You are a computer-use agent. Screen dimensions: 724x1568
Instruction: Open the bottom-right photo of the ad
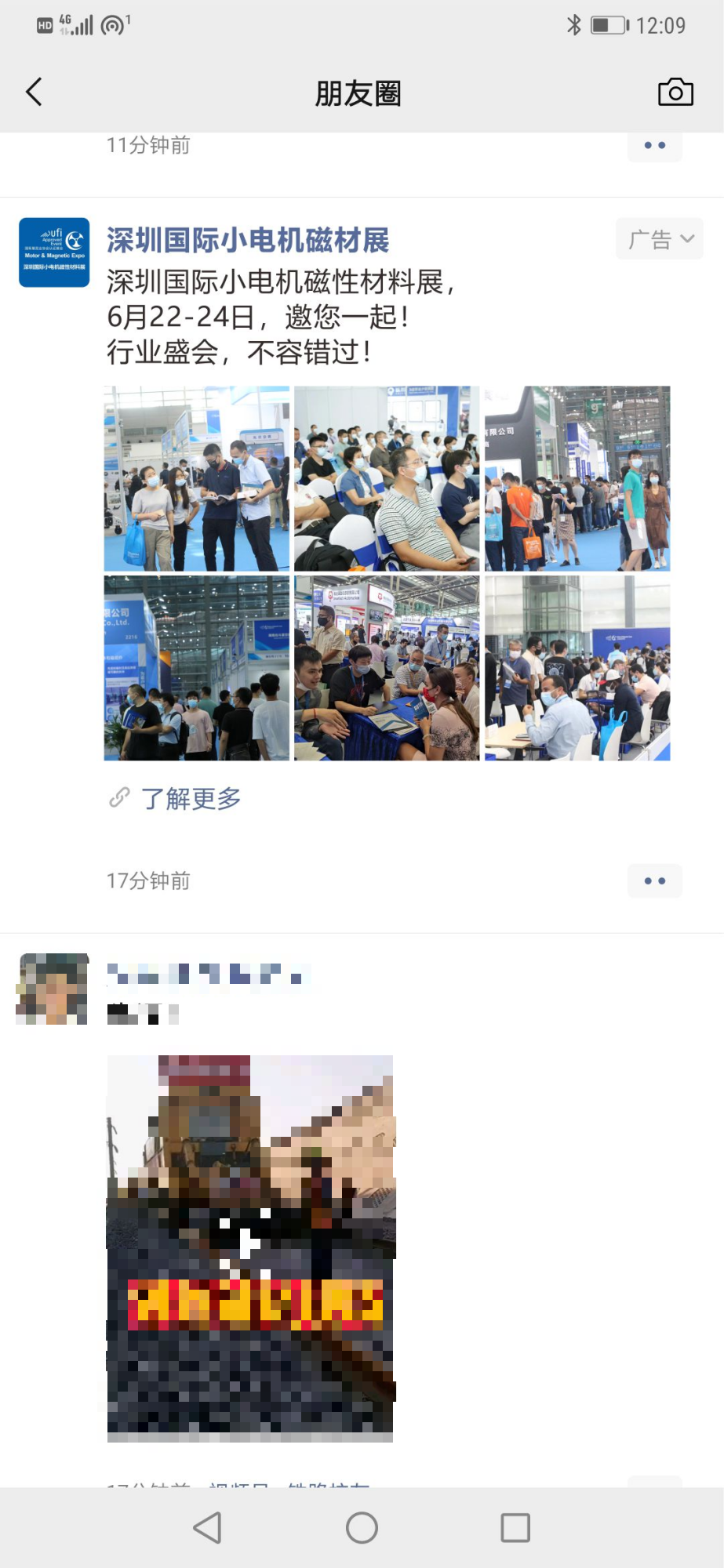point(577,668)
